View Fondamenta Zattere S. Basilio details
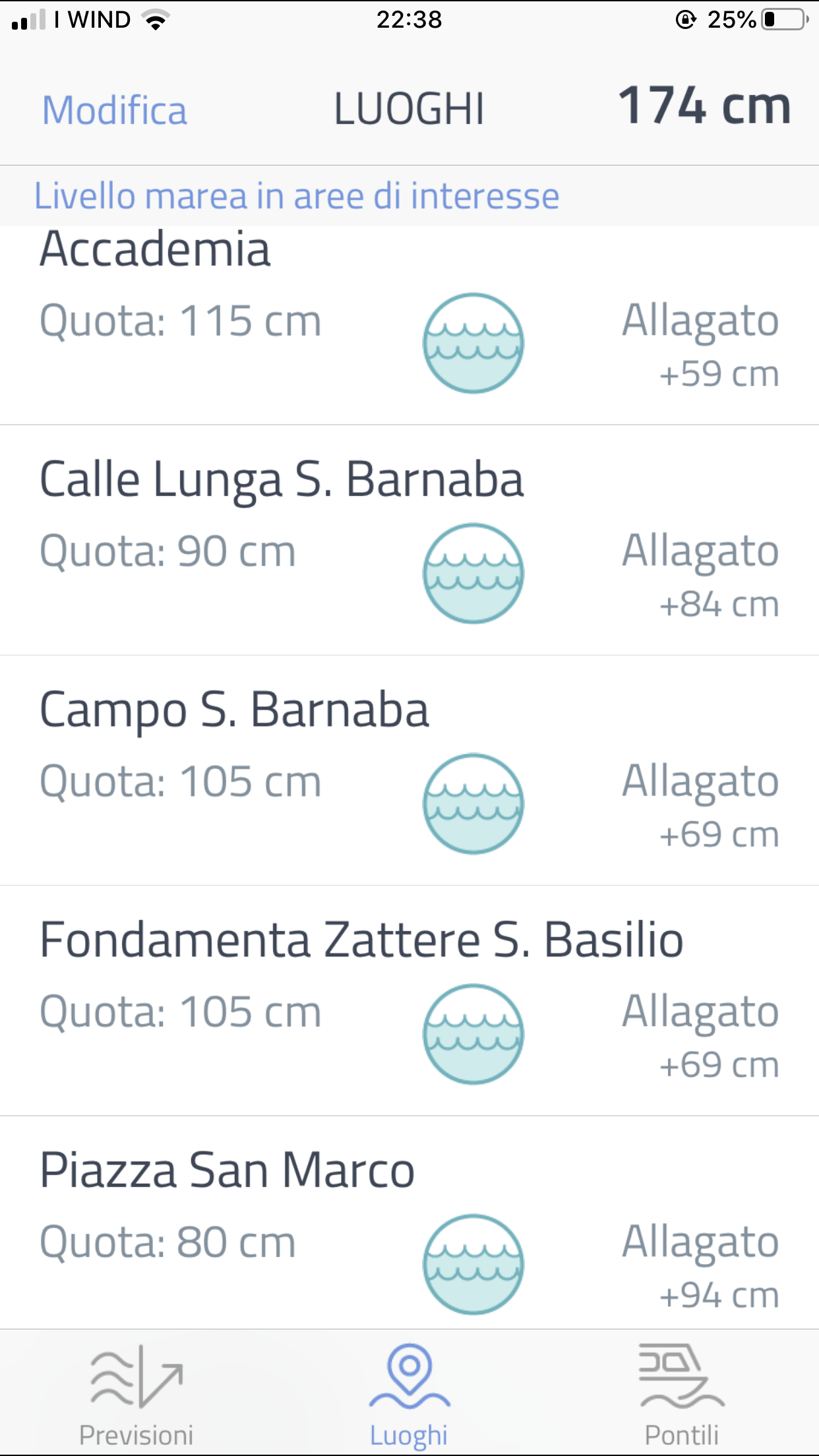This screenshot has width=819, height=1456. (x=409, y=1000)
